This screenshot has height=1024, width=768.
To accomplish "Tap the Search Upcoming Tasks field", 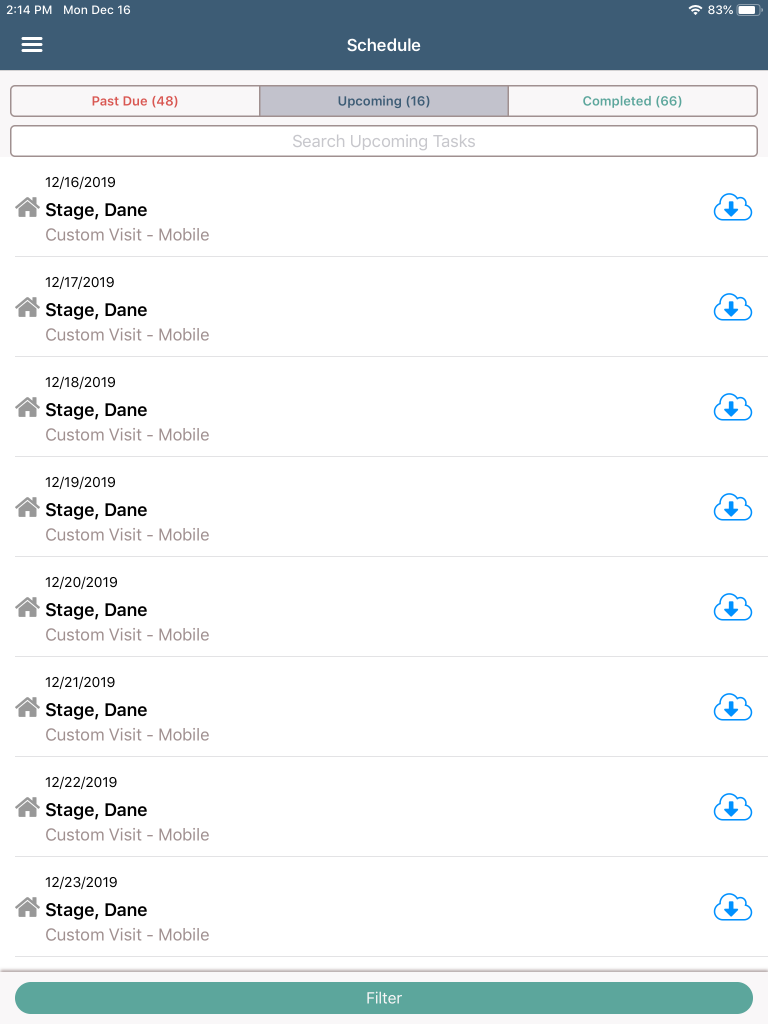I will (384, 141).
